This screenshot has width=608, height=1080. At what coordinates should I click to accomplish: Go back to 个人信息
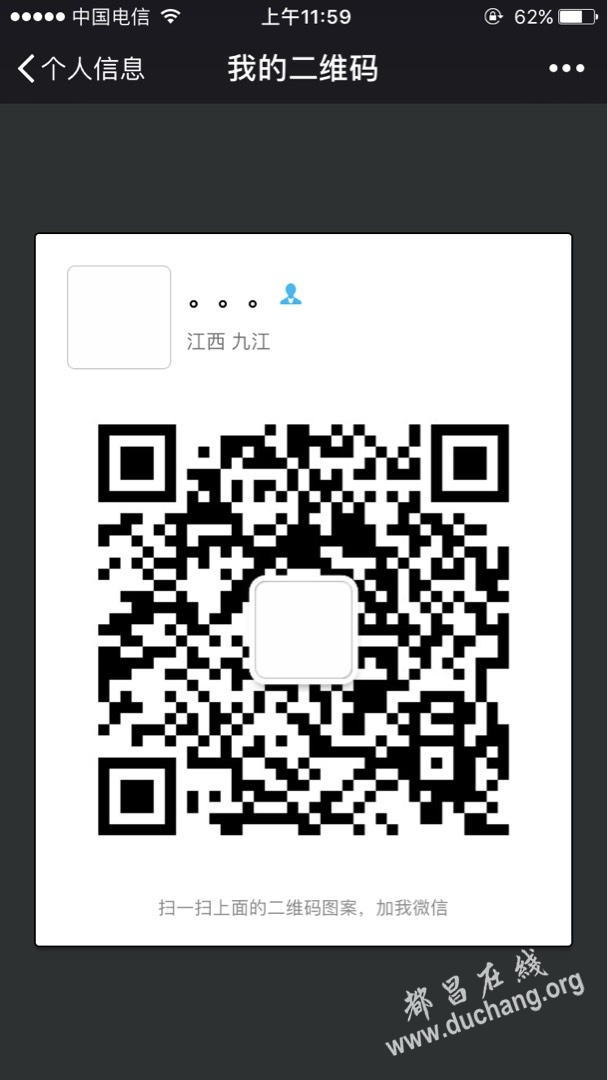(x=80, y=68)
